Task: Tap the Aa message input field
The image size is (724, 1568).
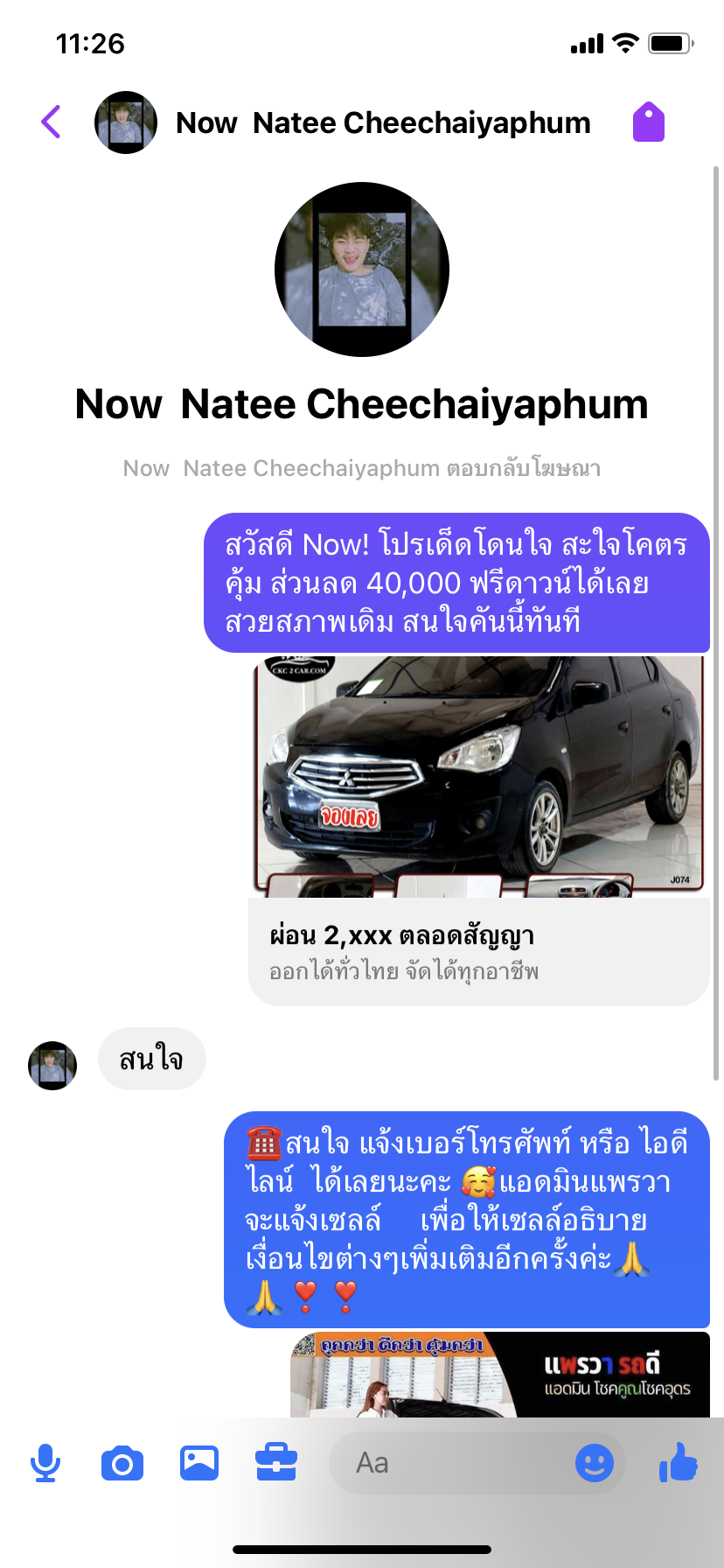Action: (455, 1463)
